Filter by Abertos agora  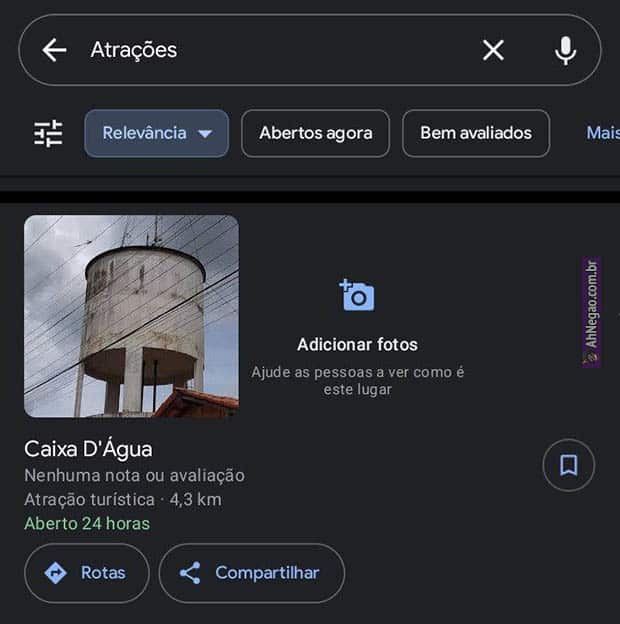[315, 133]
